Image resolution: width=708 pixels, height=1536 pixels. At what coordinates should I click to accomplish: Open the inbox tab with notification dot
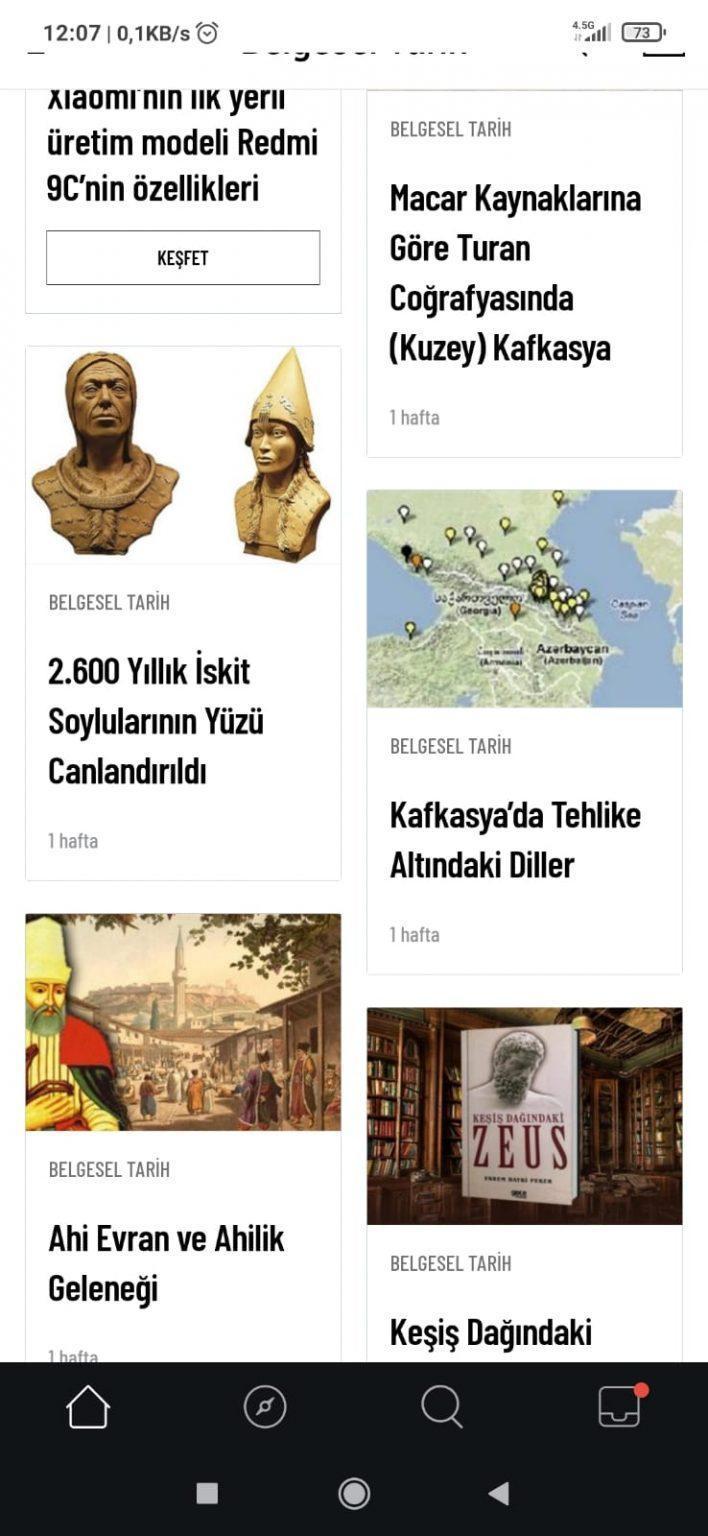[x=619, y=1407]
